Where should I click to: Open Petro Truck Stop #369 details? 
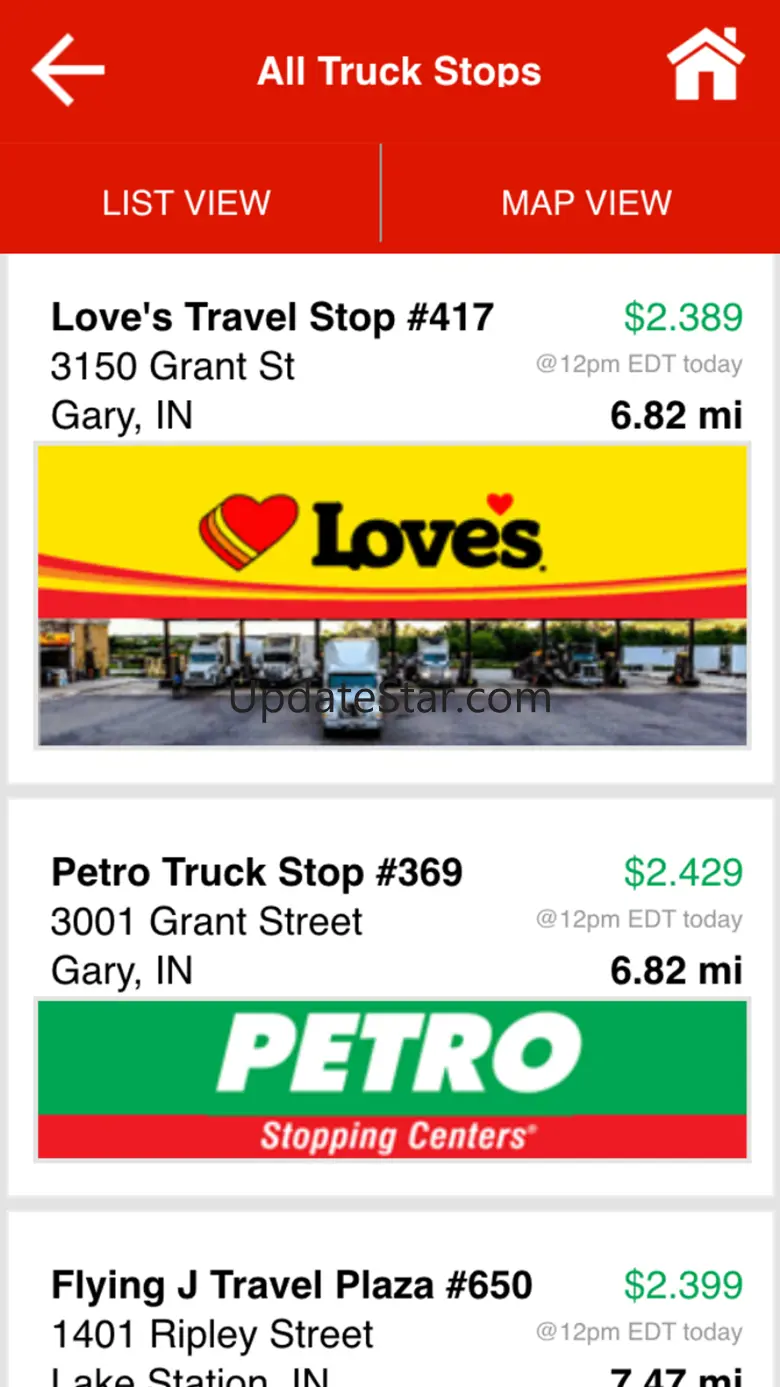point(257,873)
